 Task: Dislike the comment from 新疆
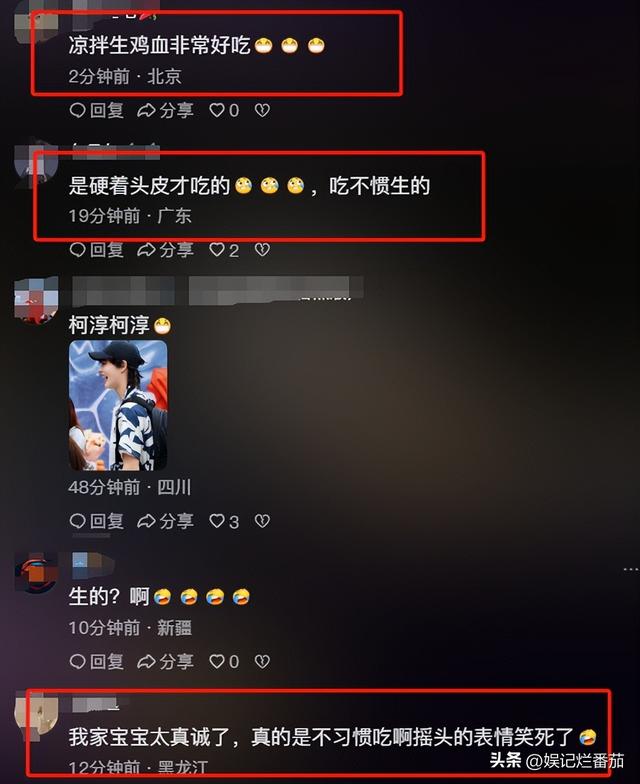pyautogui.click(x=262, y=661)
